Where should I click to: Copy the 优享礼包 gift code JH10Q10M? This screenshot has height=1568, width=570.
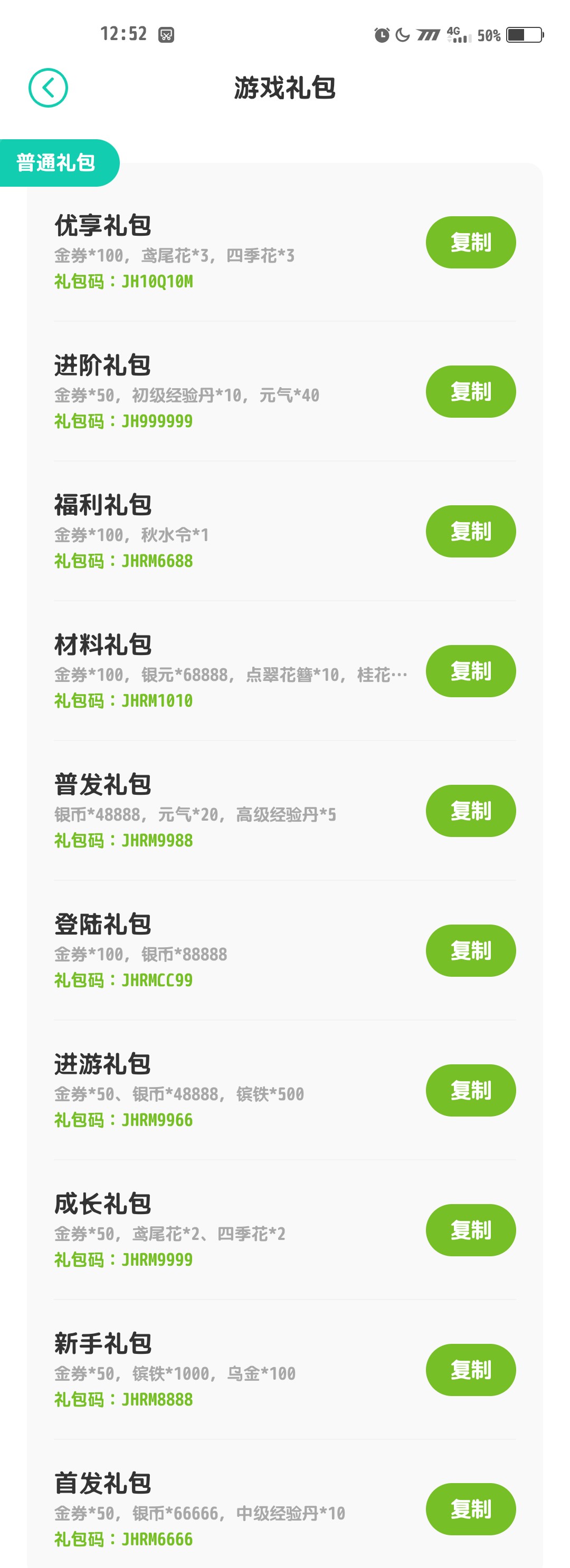pyautogui.click(x=470, y=242)
